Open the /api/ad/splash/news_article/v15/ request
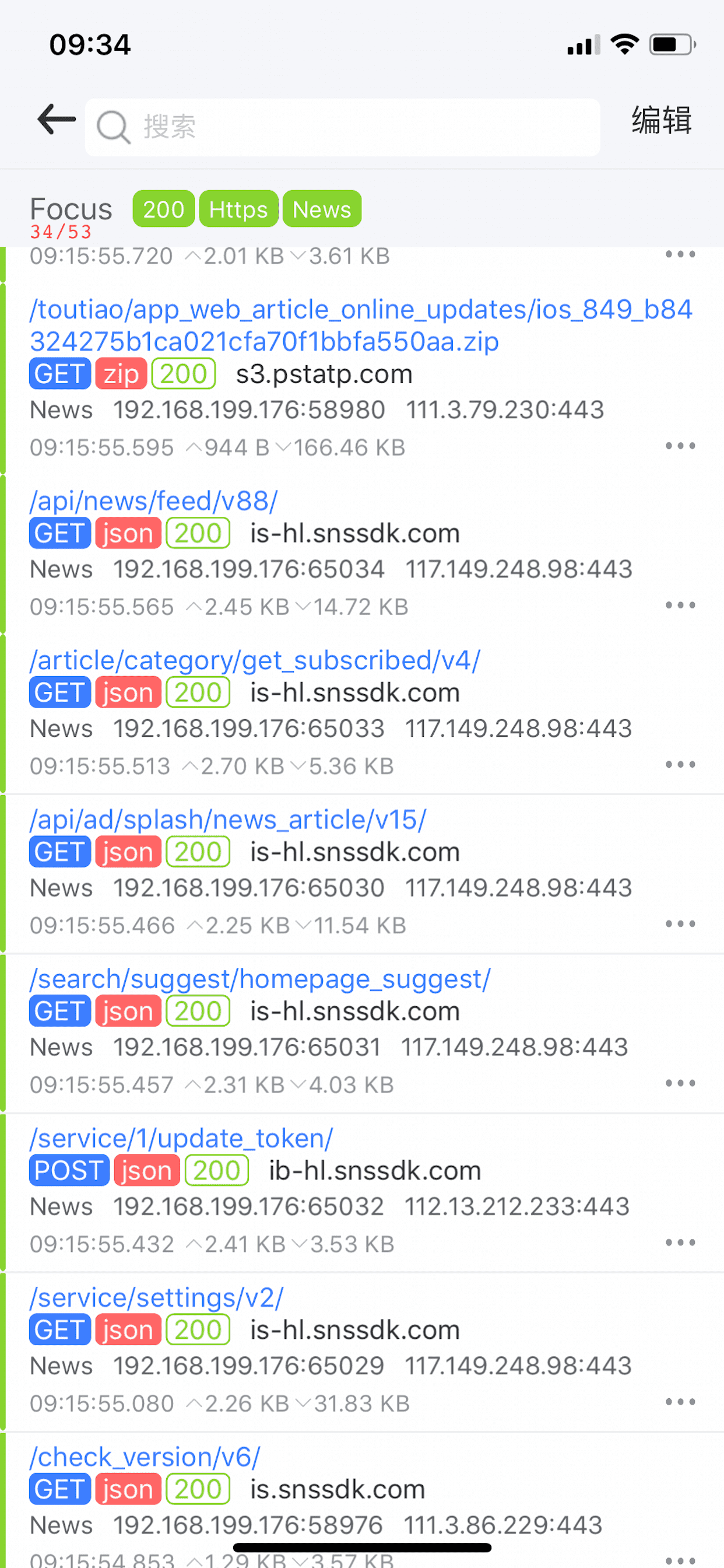The image size is (724, 1568). click(x=362, y=873)
